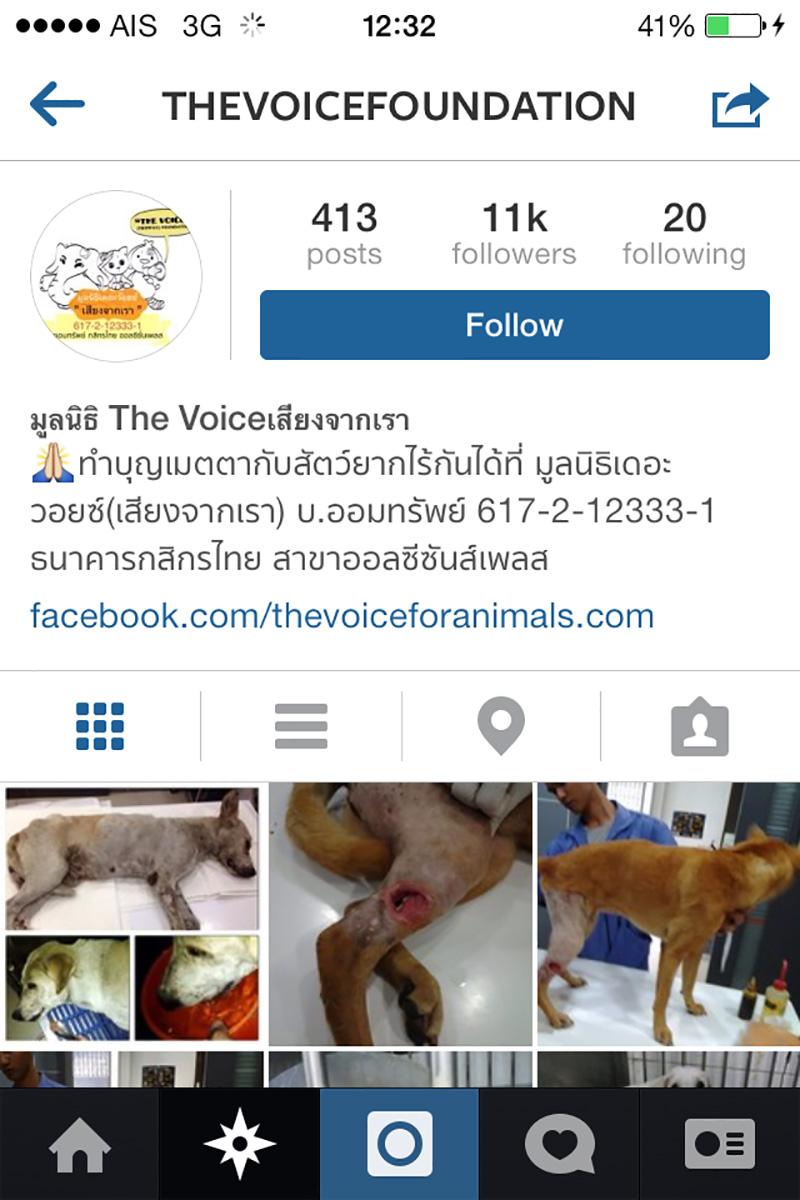View the 20 following list
Image resolution: width=800 pixels, height=1200 pixels.
pos(684,234)
